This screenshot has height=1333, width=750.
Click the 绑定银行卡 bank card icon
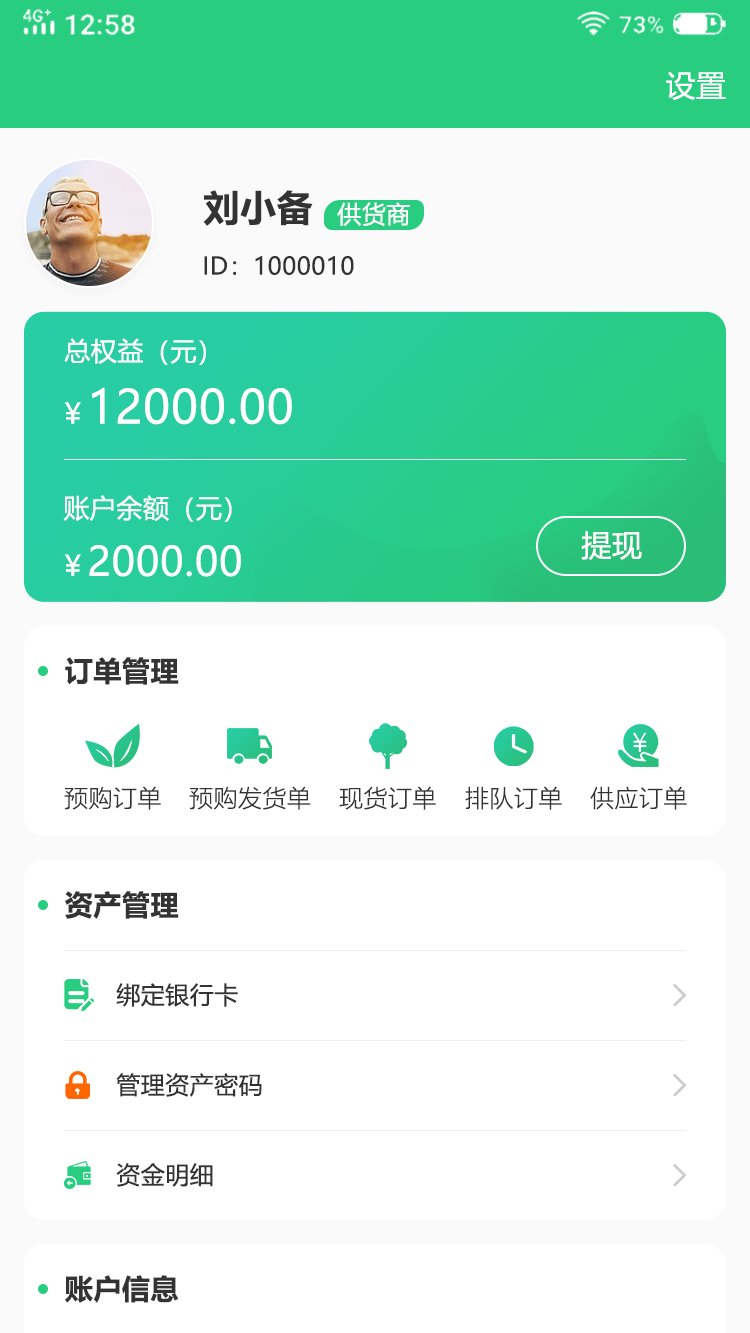tap(76, 995)
